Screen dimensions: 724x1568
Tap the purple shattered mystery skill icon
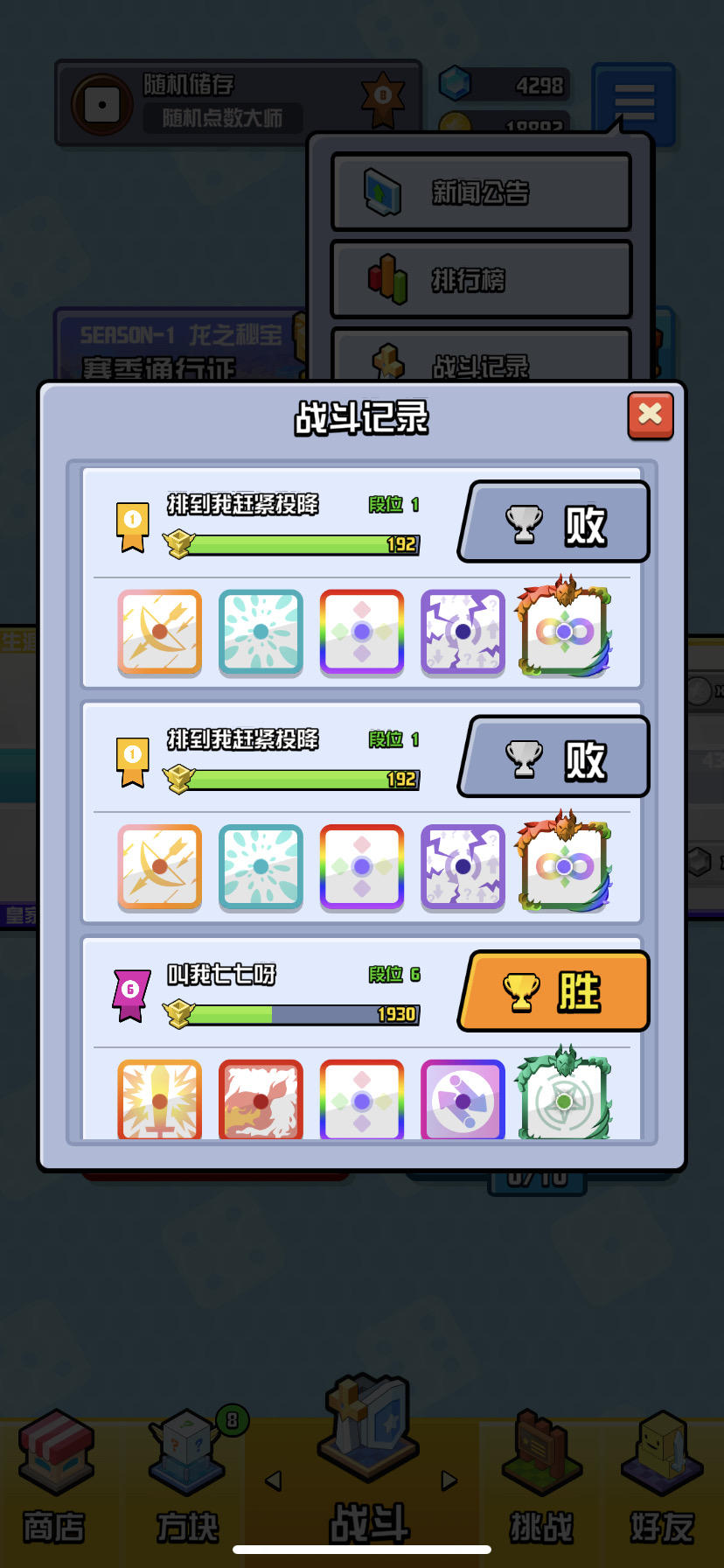click(462, 632)
